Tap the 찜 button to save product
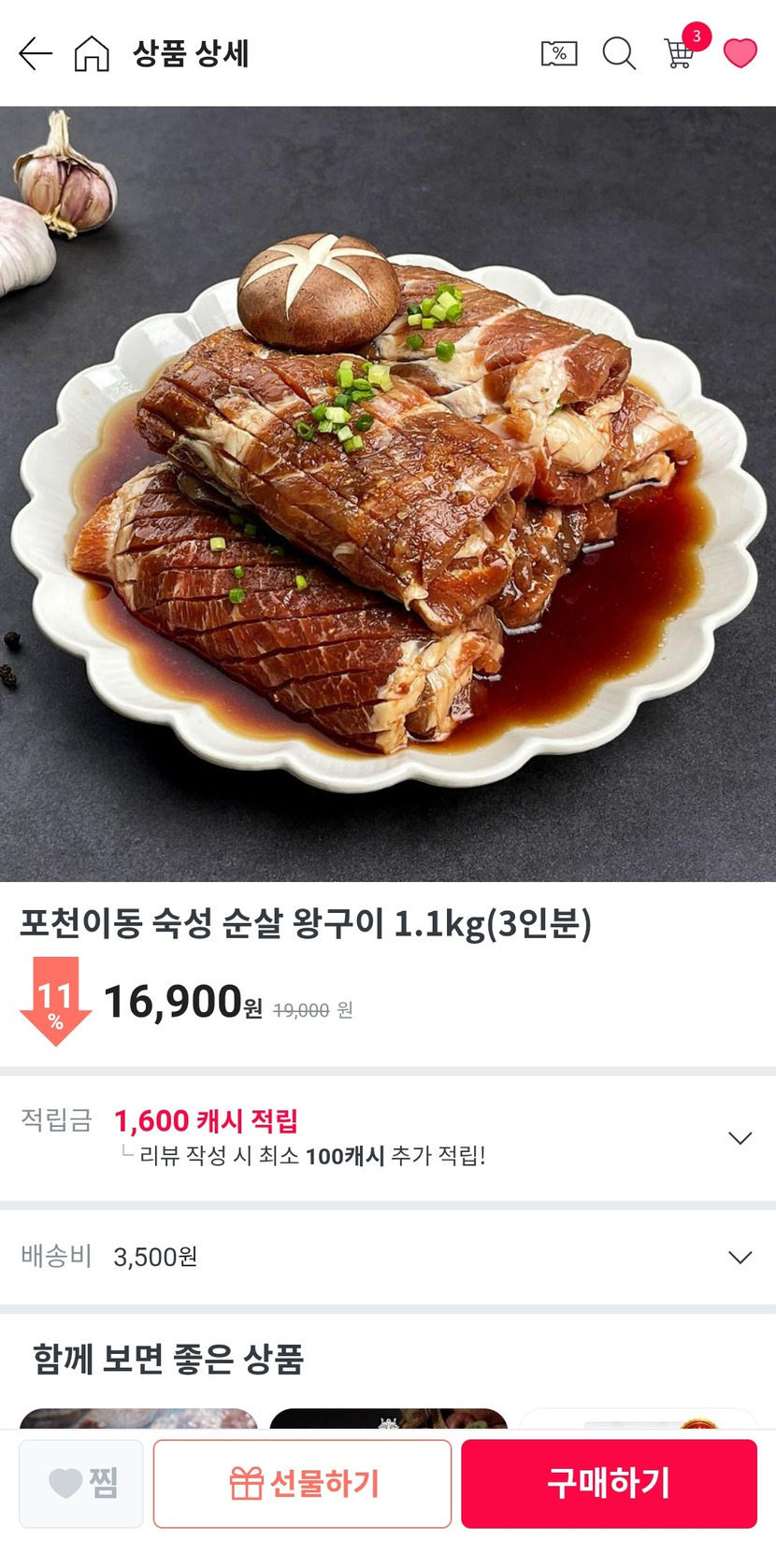Viewport: 776px width, 1568px height. click(x=81, y=1483)
